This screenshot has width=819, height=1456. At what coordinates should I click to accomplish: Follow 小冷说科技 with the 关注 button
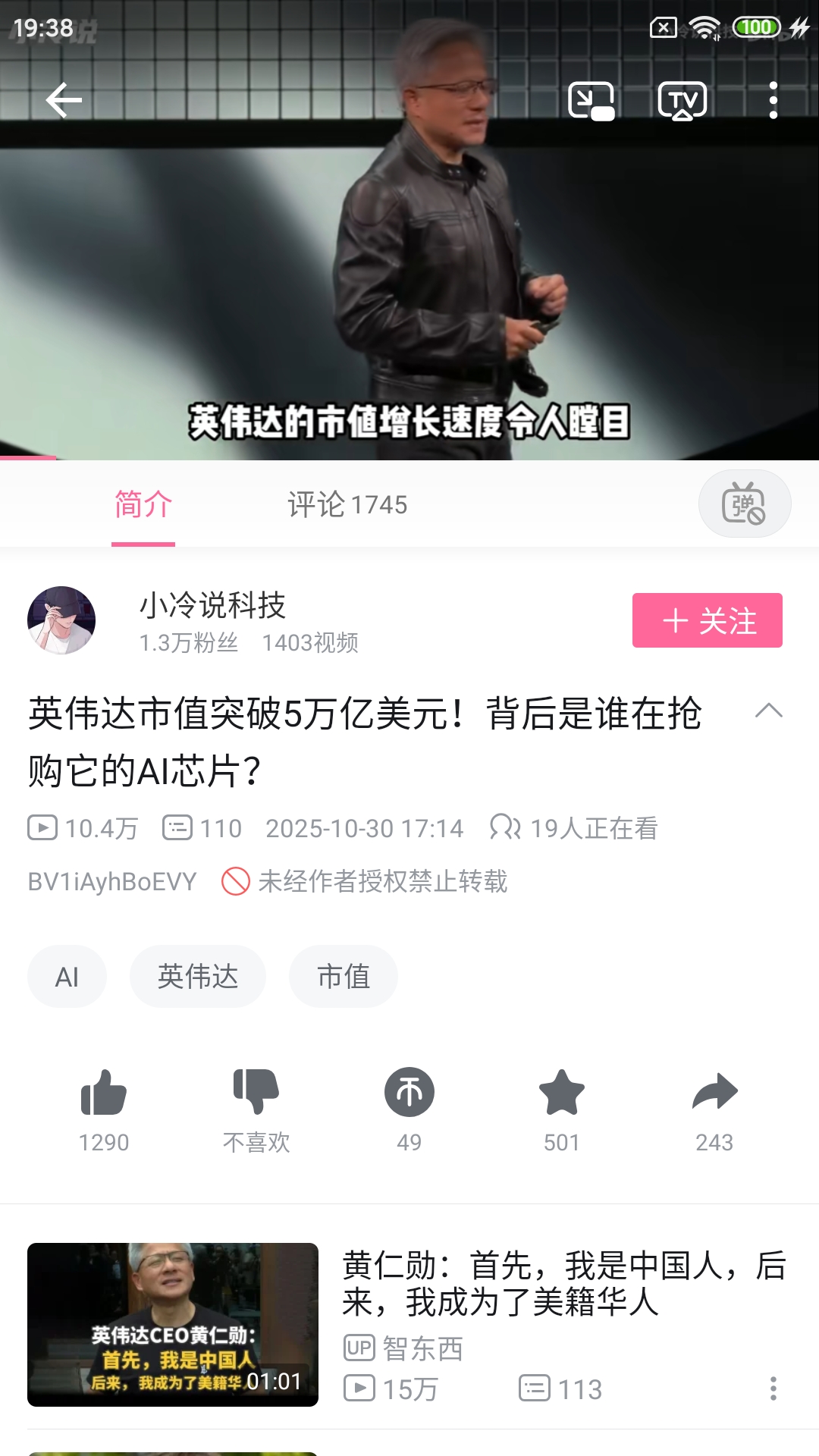click(x=707, y=620)
